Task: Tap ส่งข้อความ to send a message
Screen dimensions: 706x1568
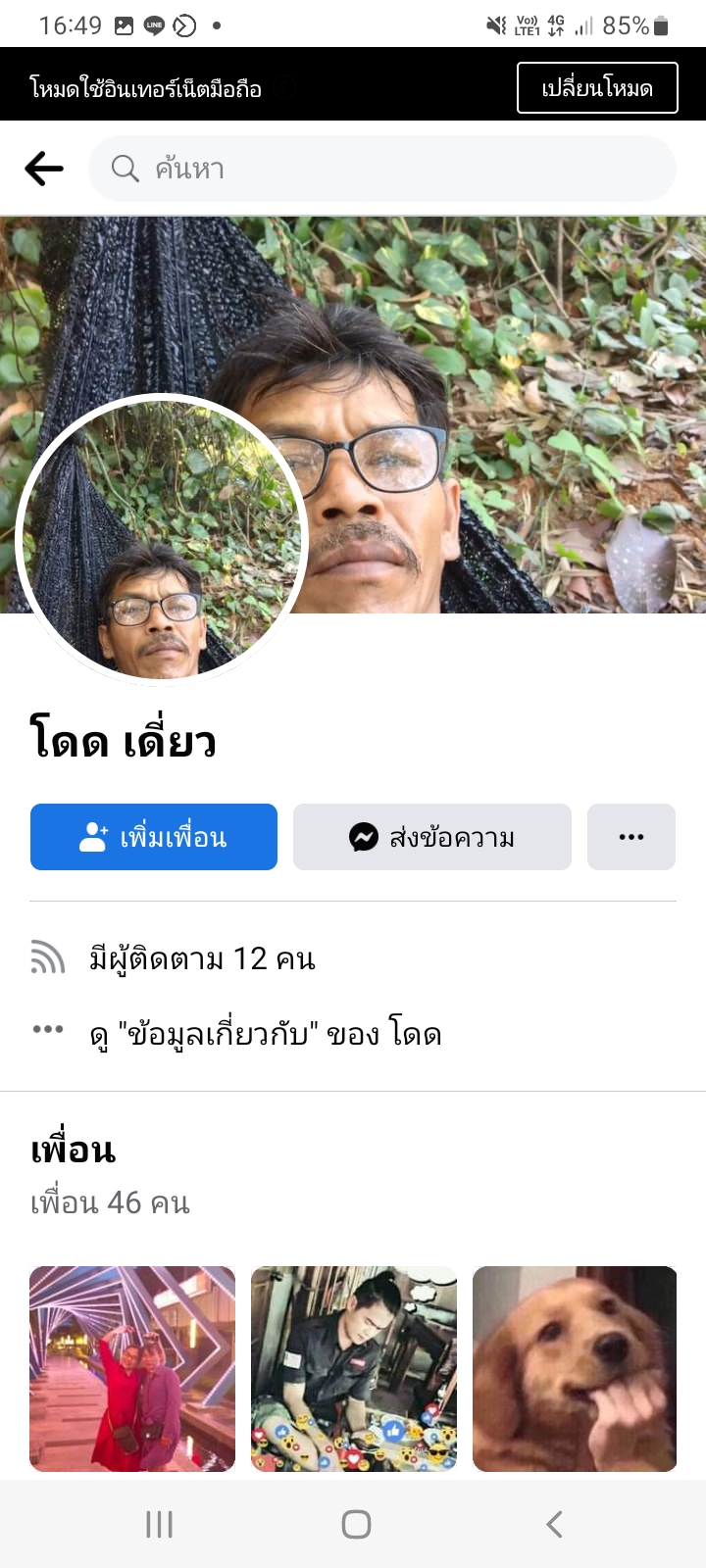Action: click(x=432, y=837)
